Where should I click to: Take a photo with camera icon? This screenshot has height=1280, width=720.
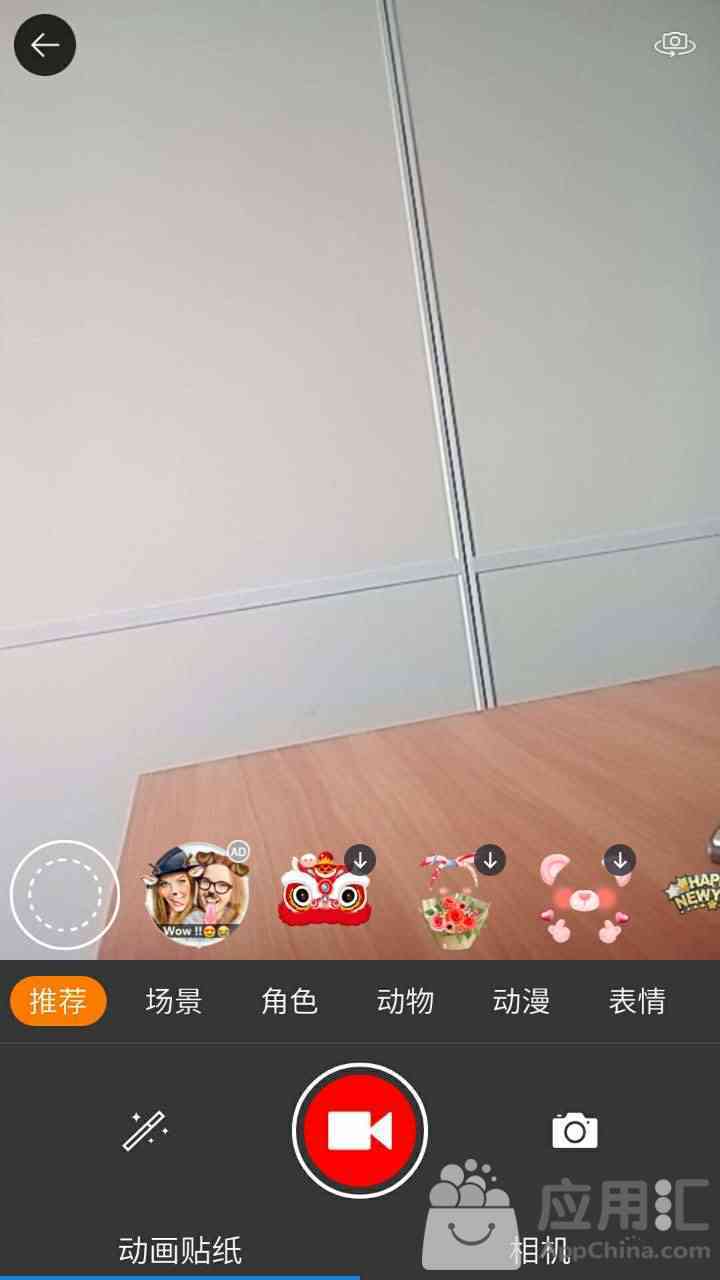[575, 1131]
